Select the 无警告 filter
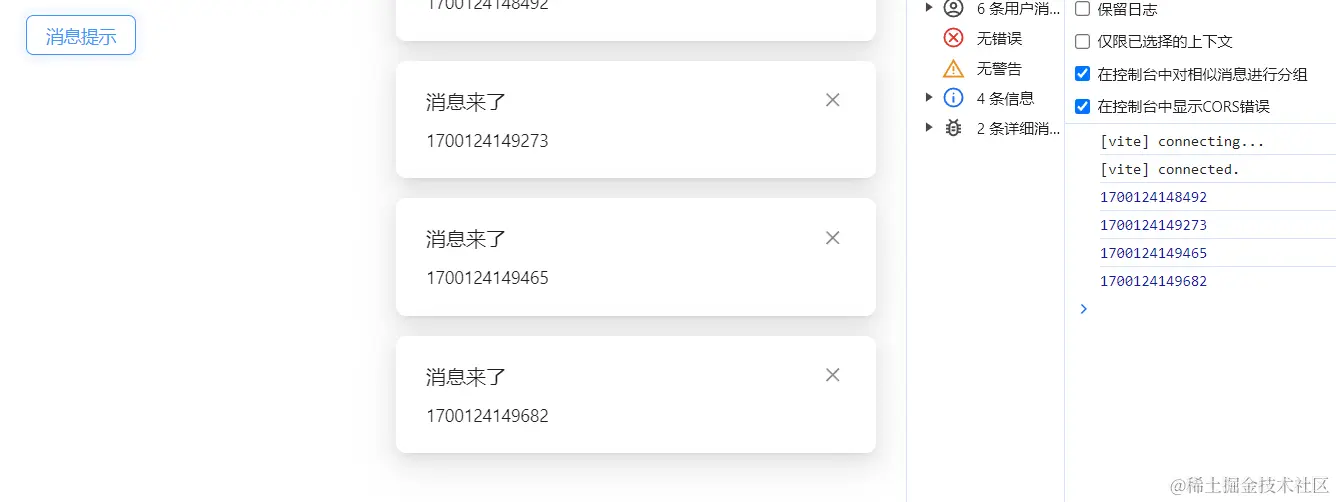The height and width of the screenshot is (502, 1336). tap(998, 68)
